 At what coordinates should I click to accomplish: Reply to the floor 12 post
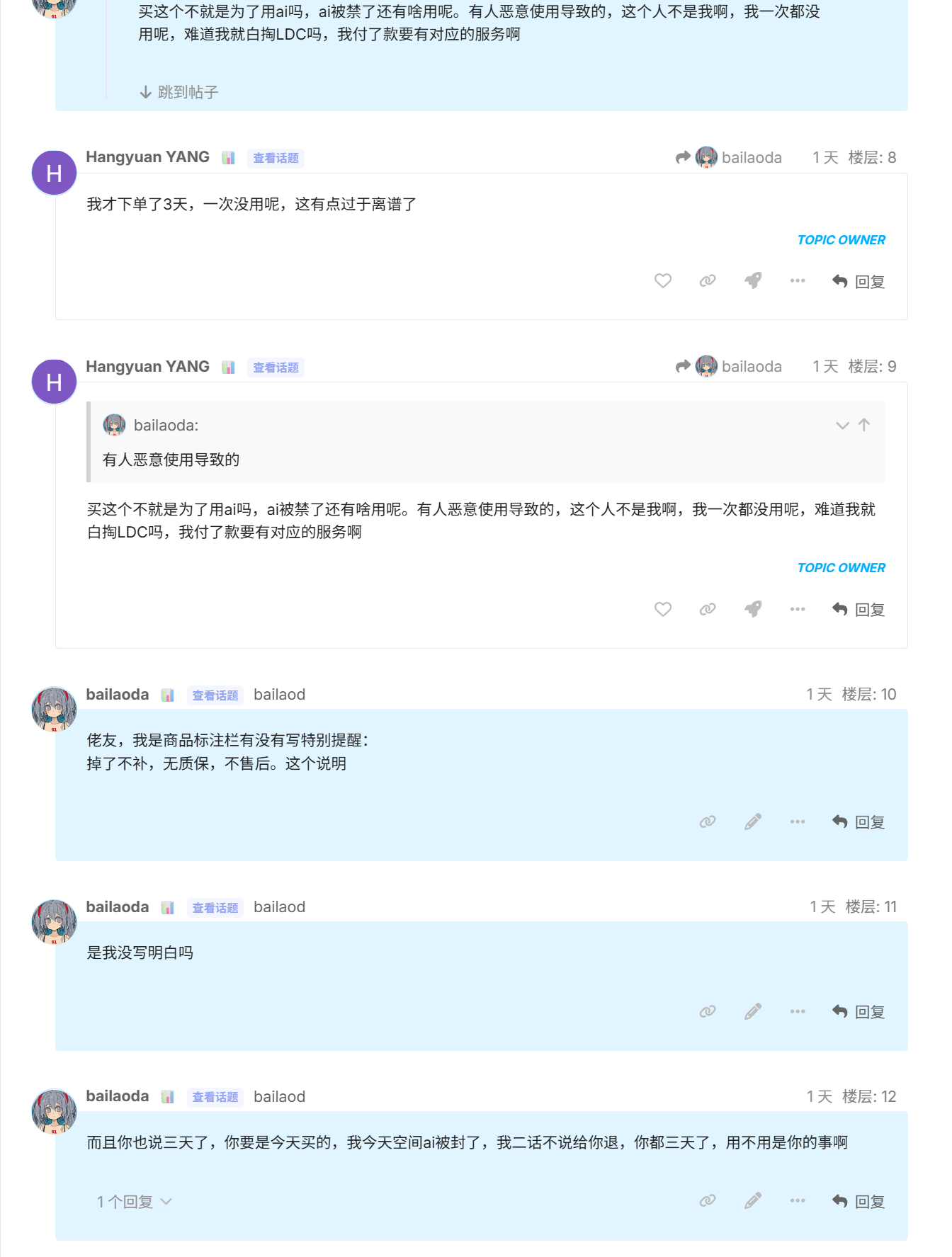point(858,1202)
